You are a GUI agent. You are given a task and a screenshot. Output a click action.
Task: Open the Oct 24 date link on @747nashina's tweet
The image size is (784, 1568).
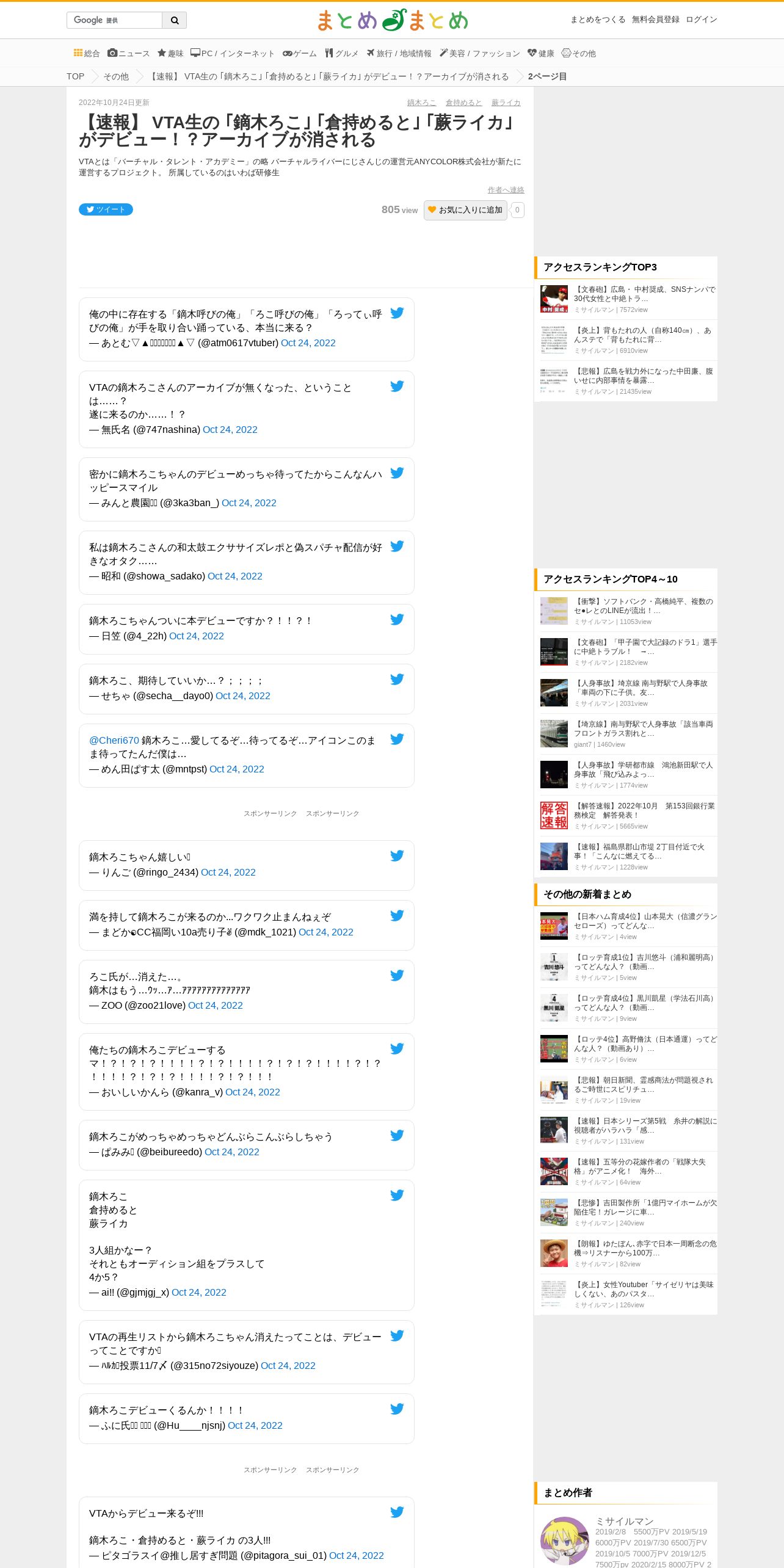pyautogui.click(x=230, y=429)
